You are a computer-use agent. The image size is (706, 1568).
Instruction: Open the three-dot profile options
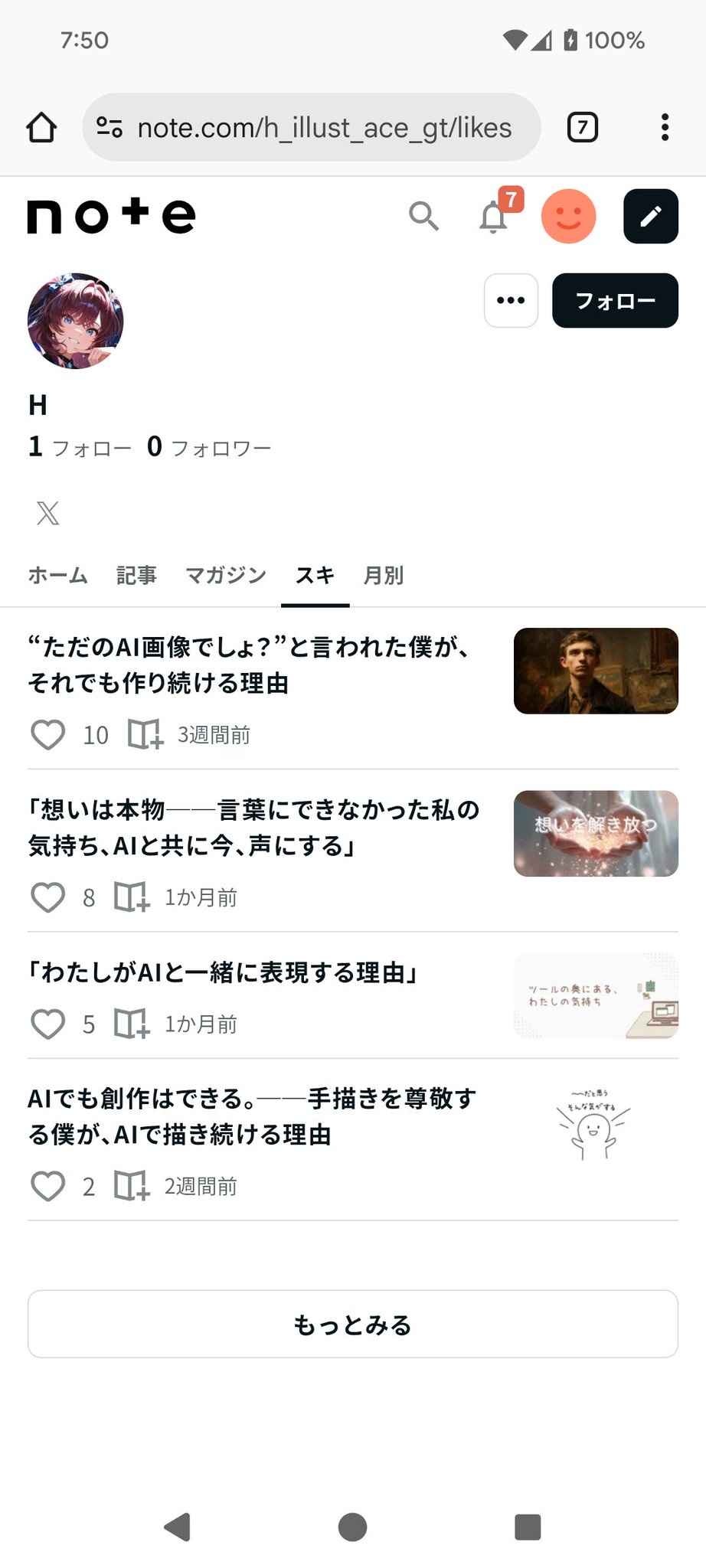[x=511, y=301]
